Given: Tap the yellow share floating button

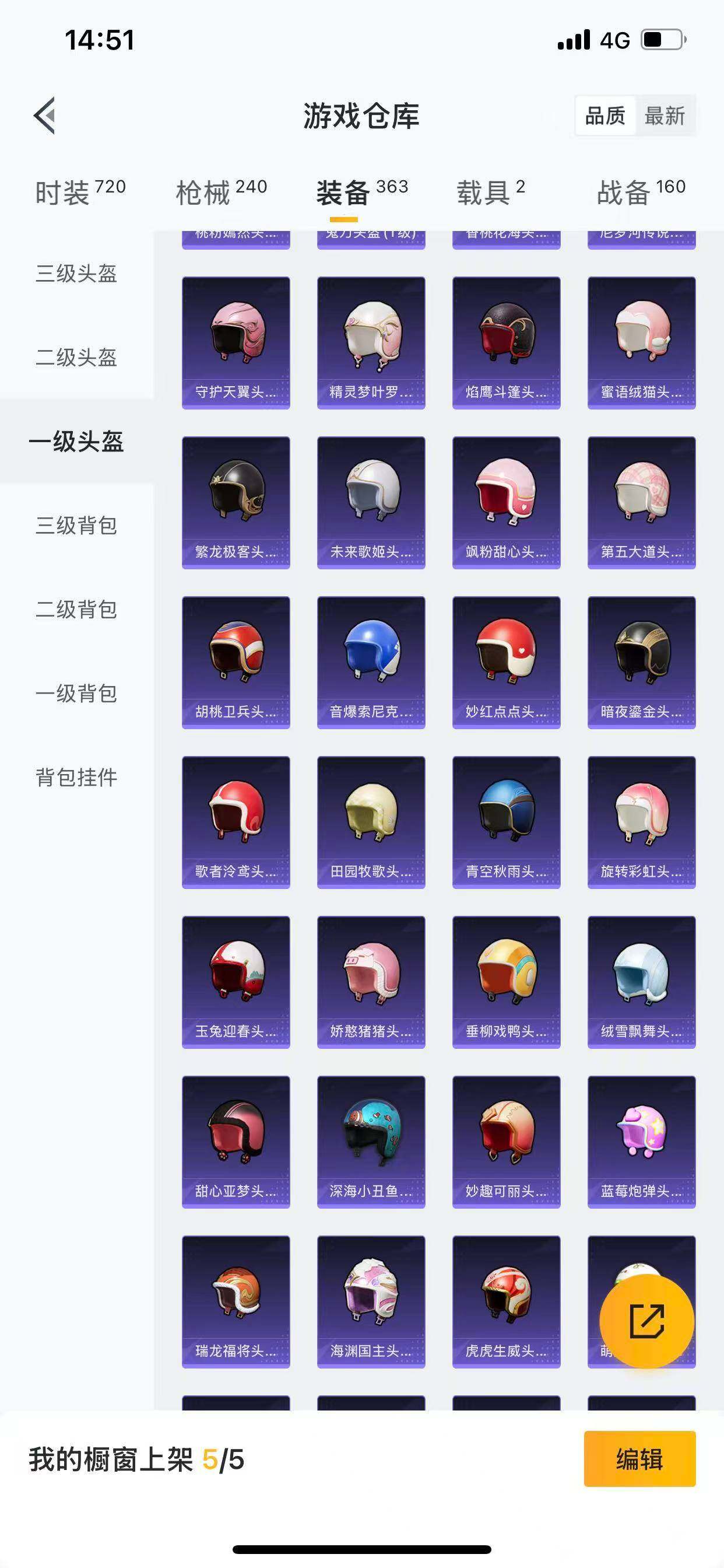Looking at the screenshot, I should (x=646, y=1321).
